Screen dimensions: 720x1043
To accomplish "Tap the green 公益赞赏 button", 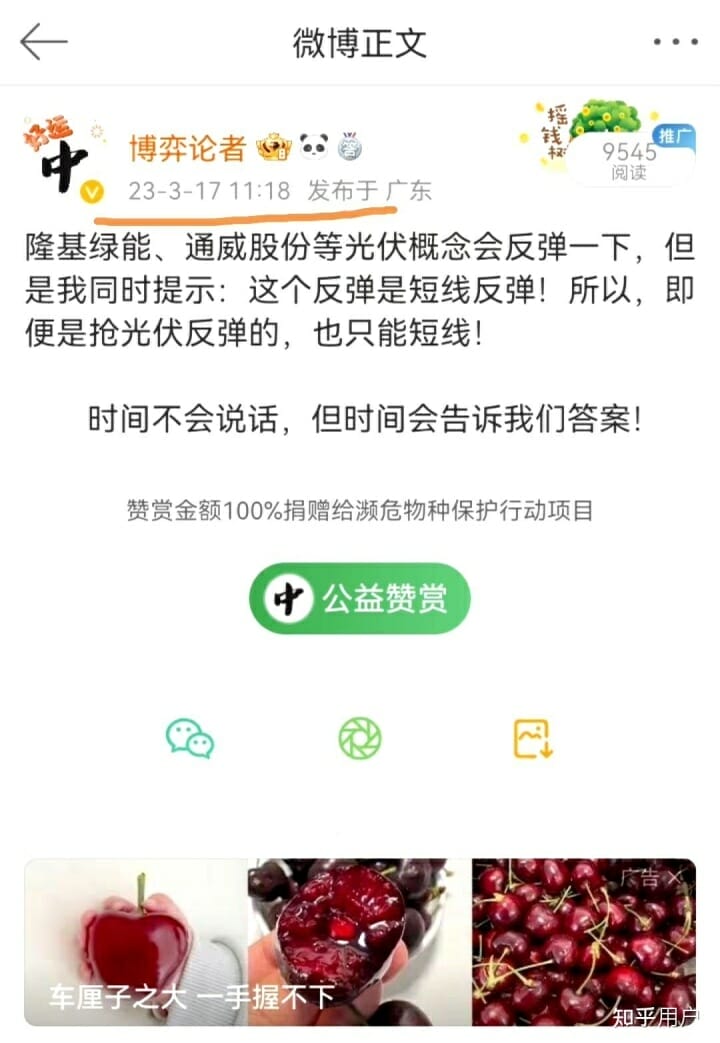I will click(x=359, y=599).
